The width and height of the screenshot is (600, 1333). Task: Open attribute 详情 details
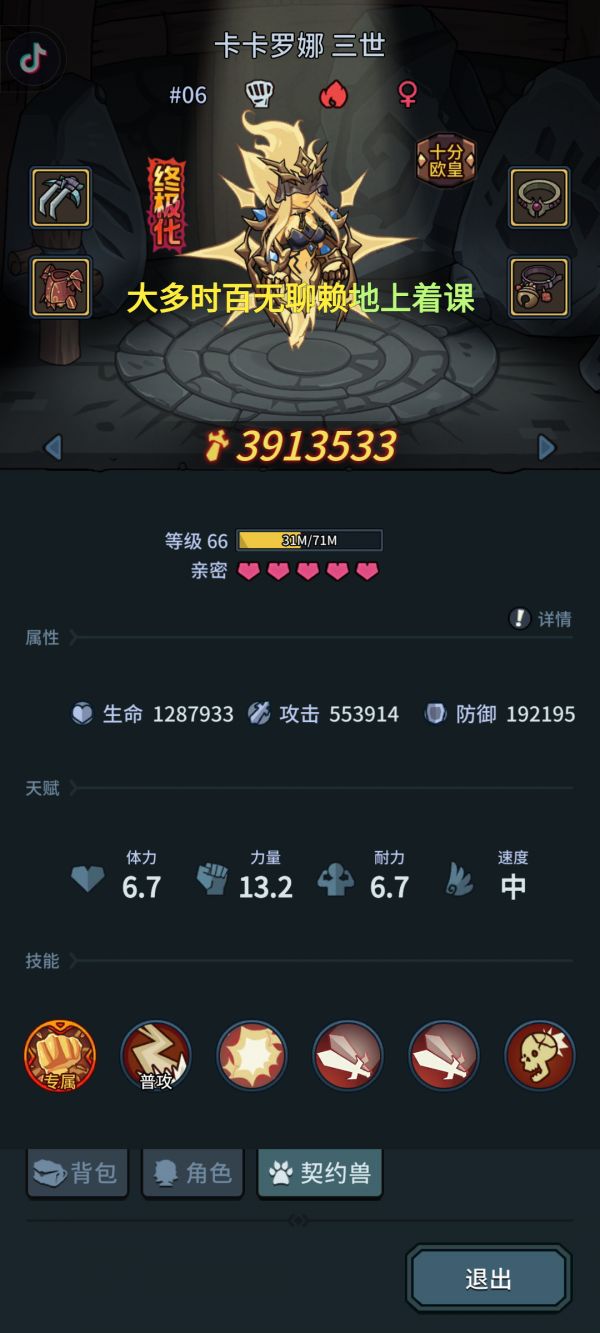pyautogui.click(x=541, y=619)
